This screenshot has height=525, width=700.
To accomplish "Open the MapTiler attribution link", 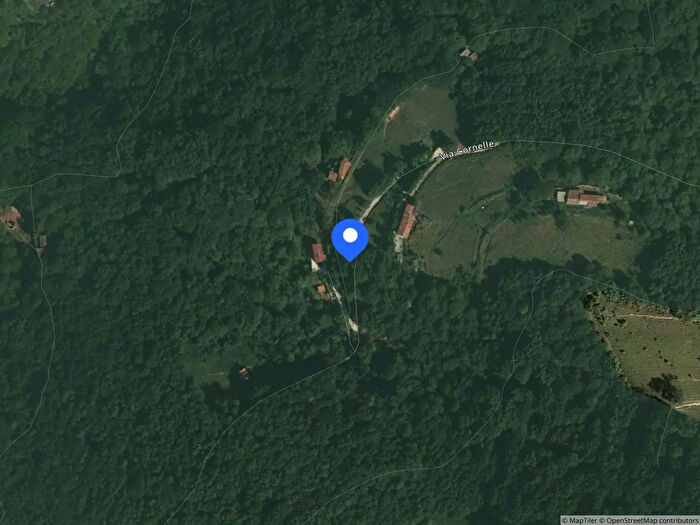I will click(x=581, y=520).
